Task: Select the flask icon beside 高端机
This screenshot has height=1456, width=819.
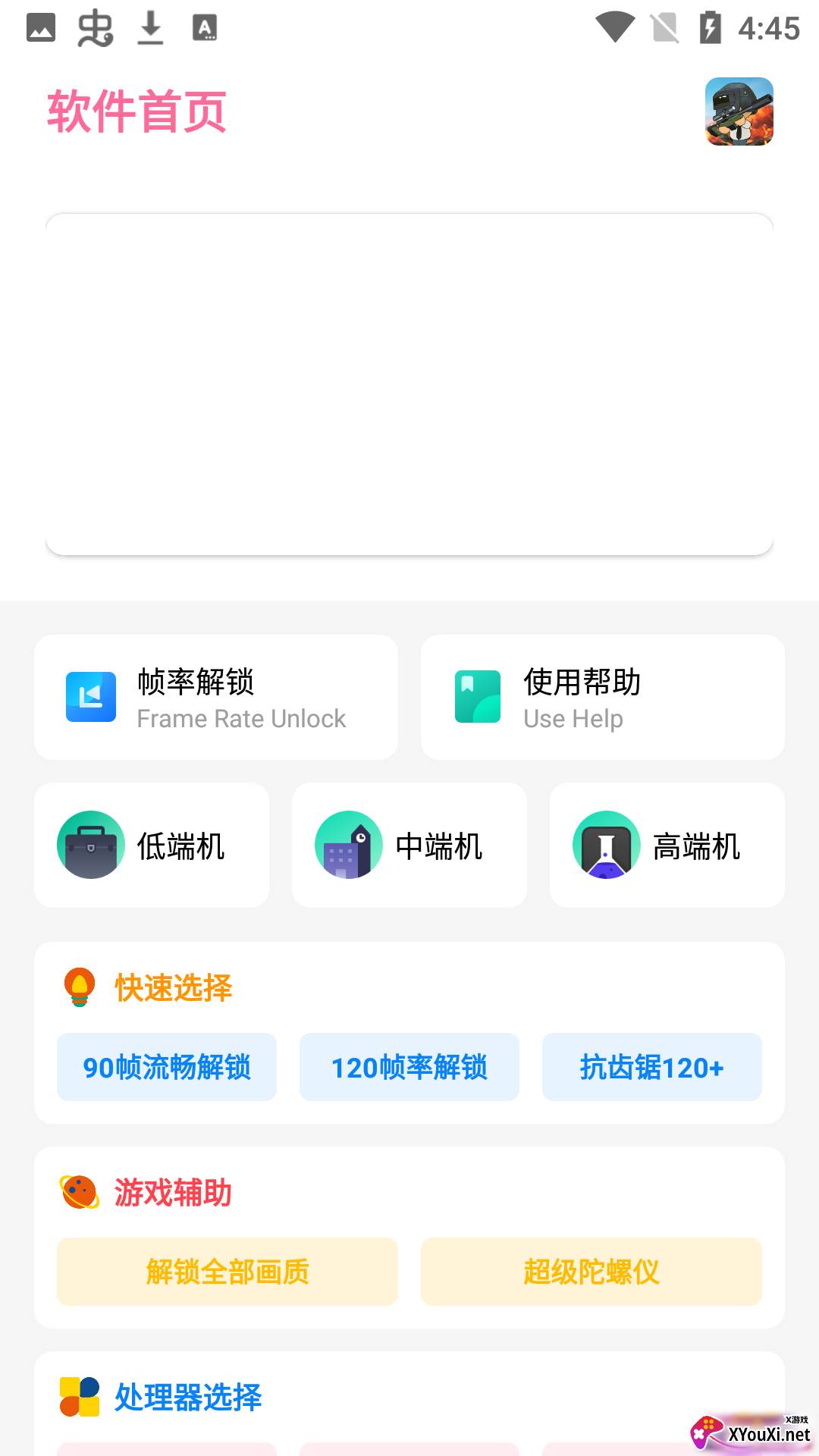Action: click(x=606, y=845)
